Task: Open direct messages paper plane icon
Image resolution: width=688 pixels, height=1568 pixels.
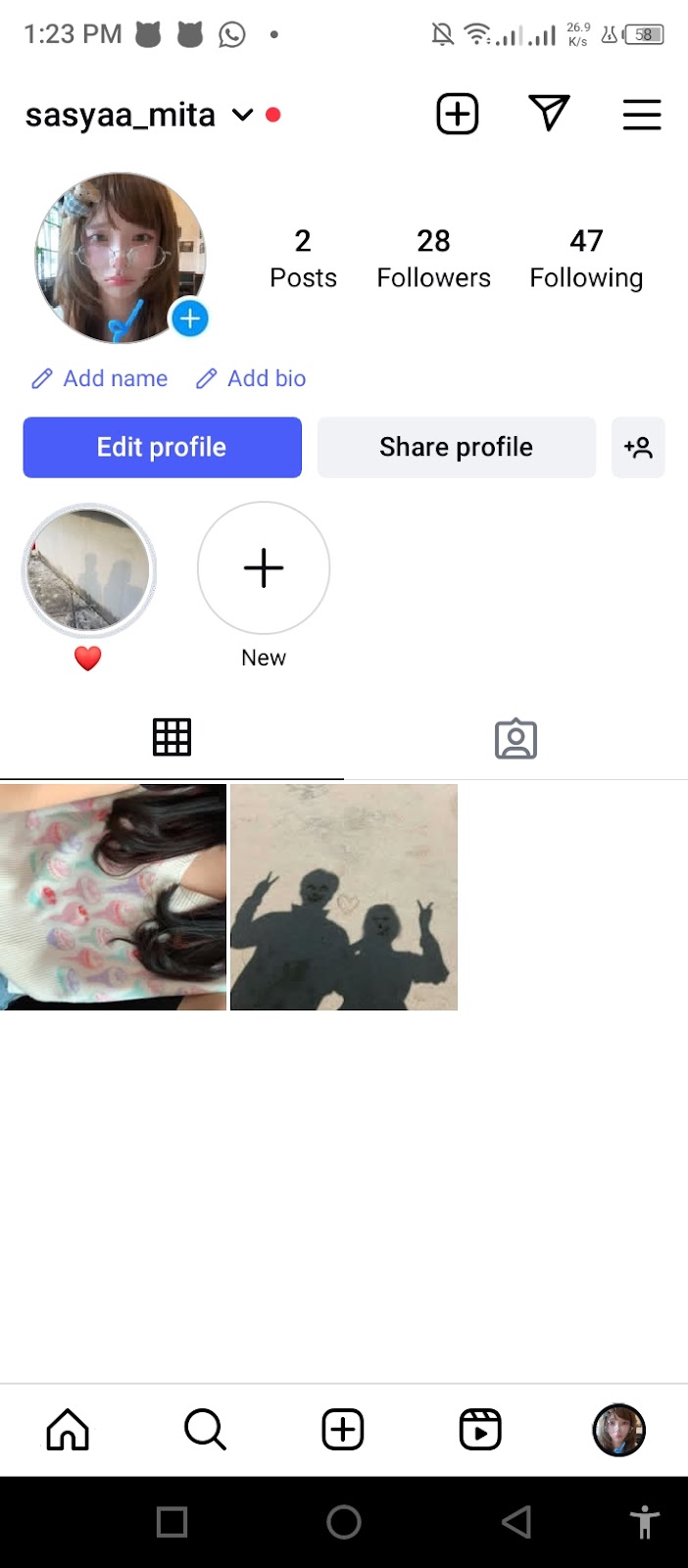Action: pos(549,114)
